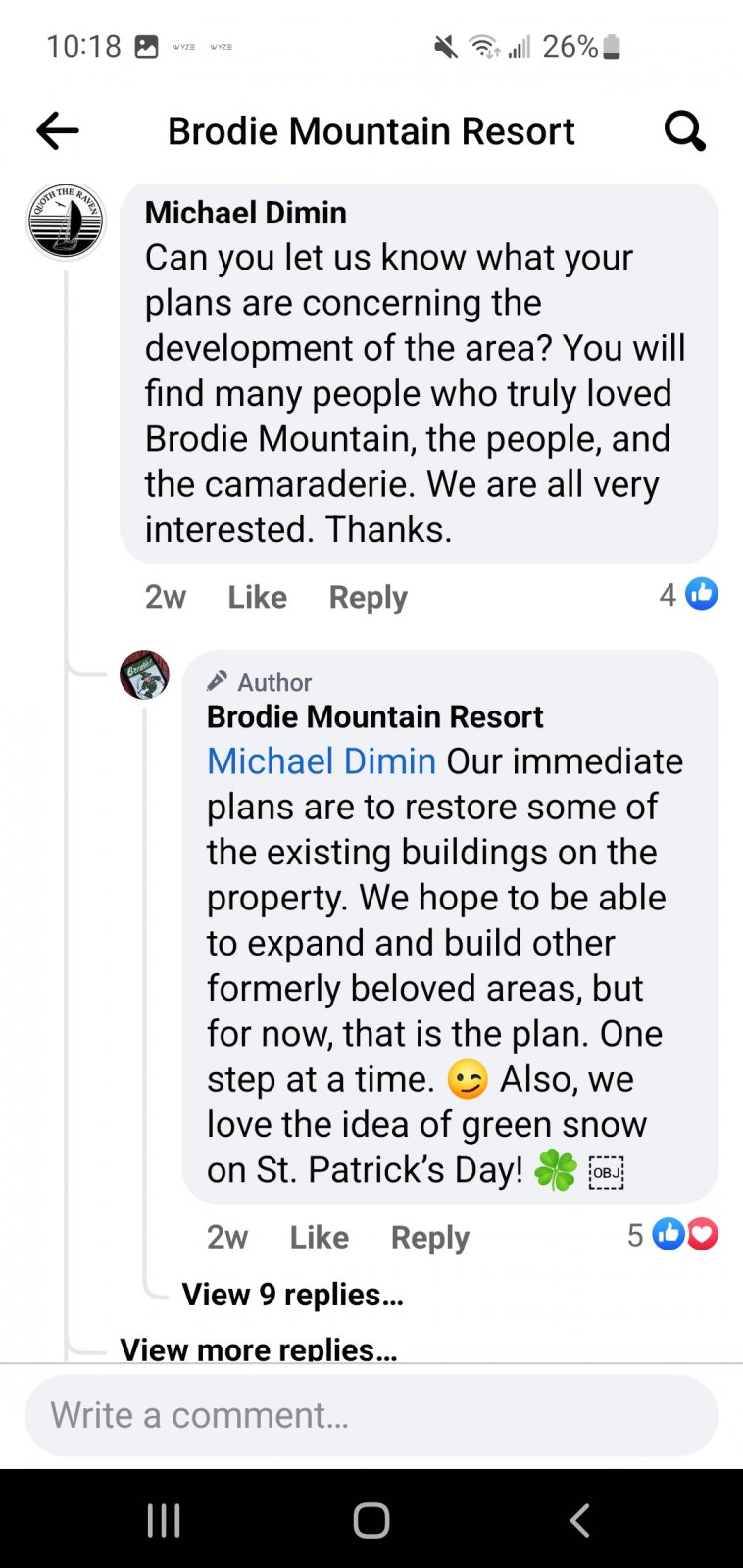Tap the author badge pen icon

(x=218, y=680)
